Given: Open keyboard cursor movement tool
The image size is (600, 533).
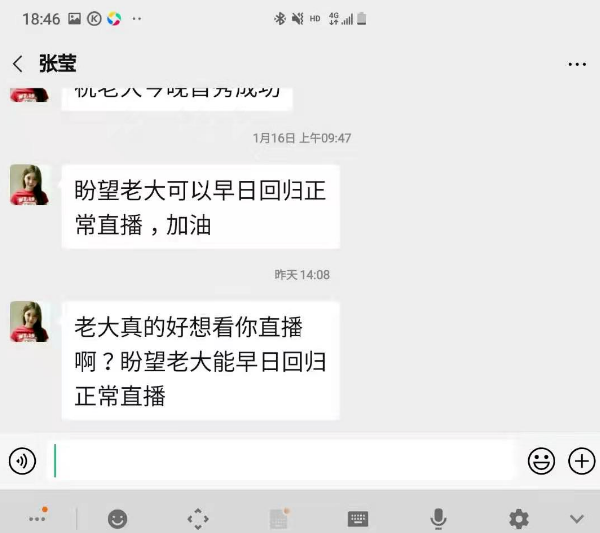Looking at the screenshot, I should point(198,518).
